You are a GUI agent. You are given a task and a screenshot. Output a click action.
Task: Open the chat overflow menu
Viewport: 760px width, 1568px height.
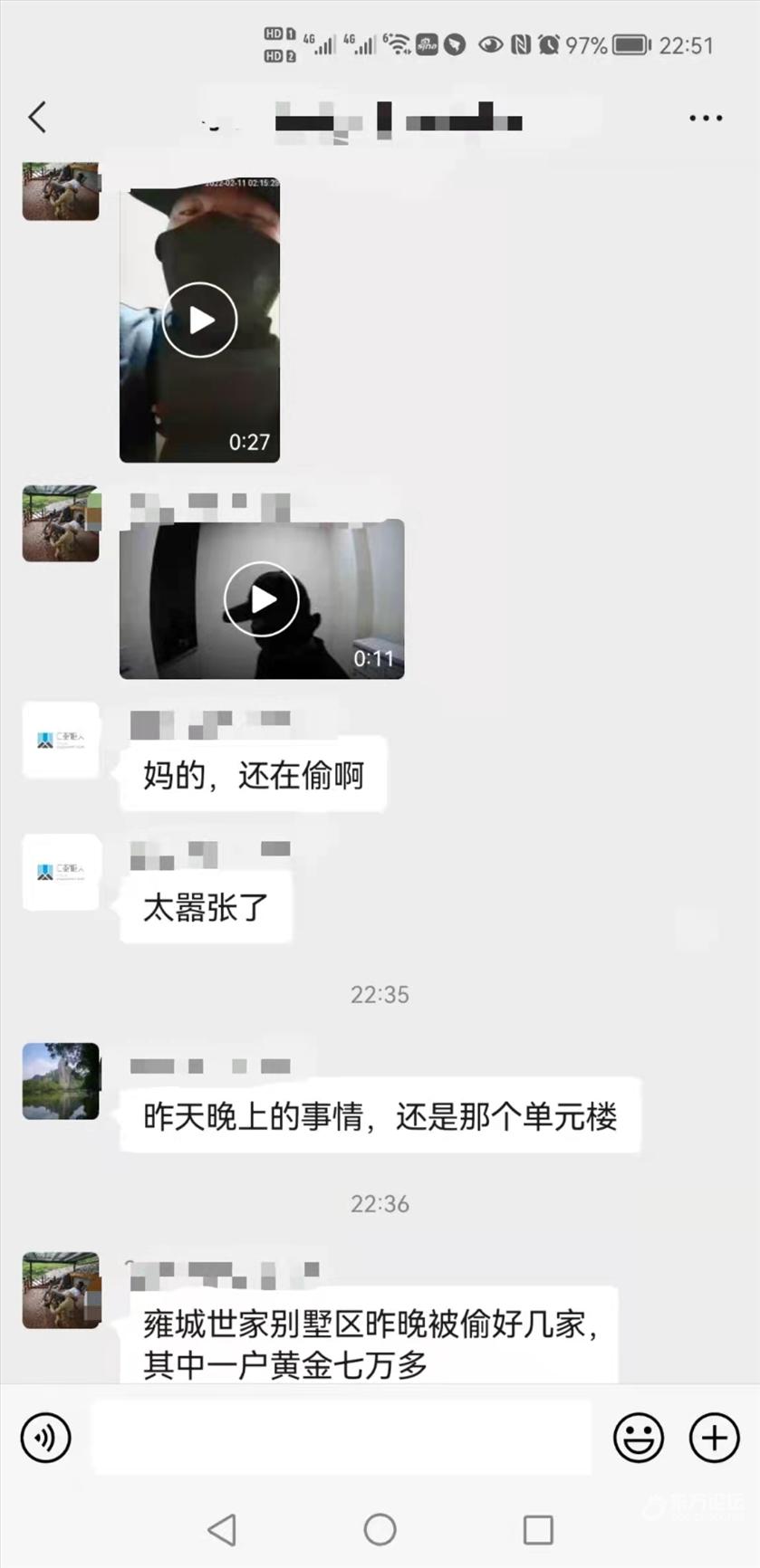click(706, 119)
